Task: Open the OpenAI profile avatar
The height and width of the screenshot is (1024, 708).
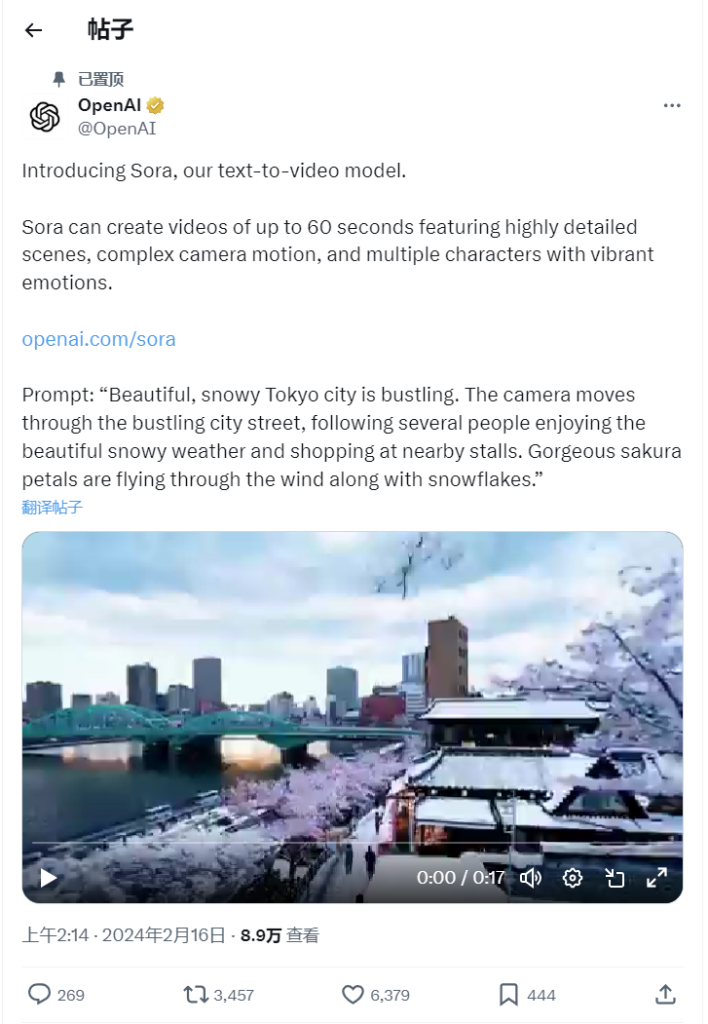Action: [45, 117]
